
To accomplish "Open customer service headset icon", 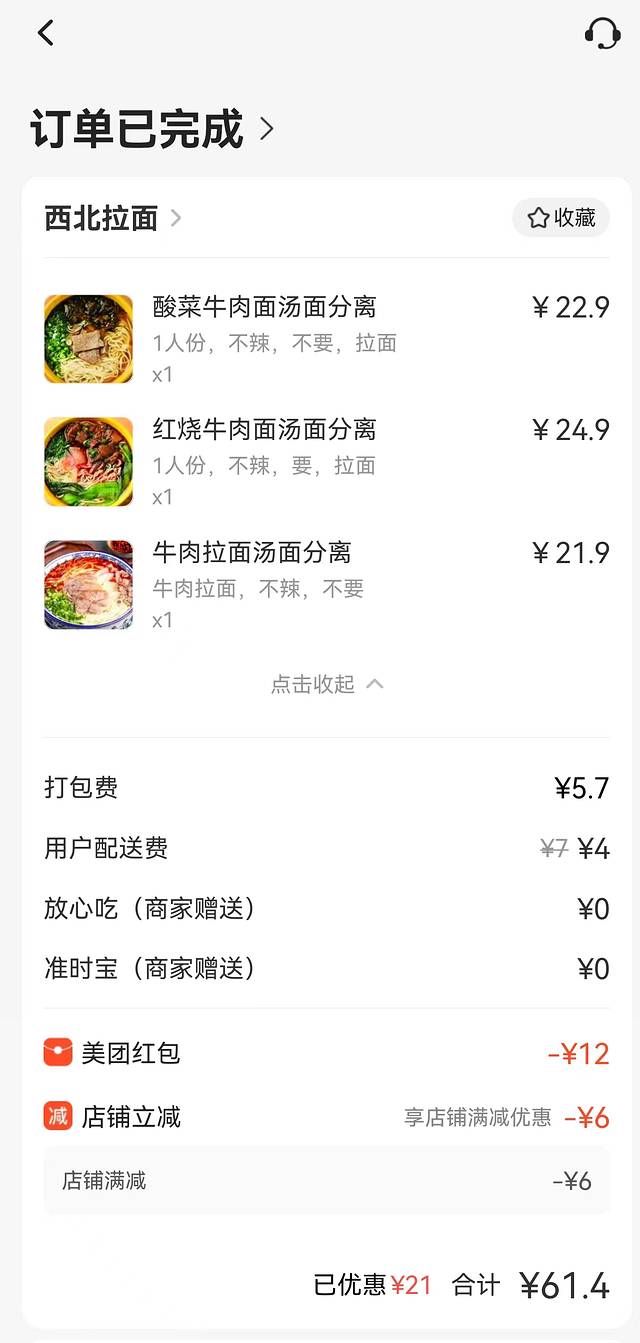I will 602,33.
